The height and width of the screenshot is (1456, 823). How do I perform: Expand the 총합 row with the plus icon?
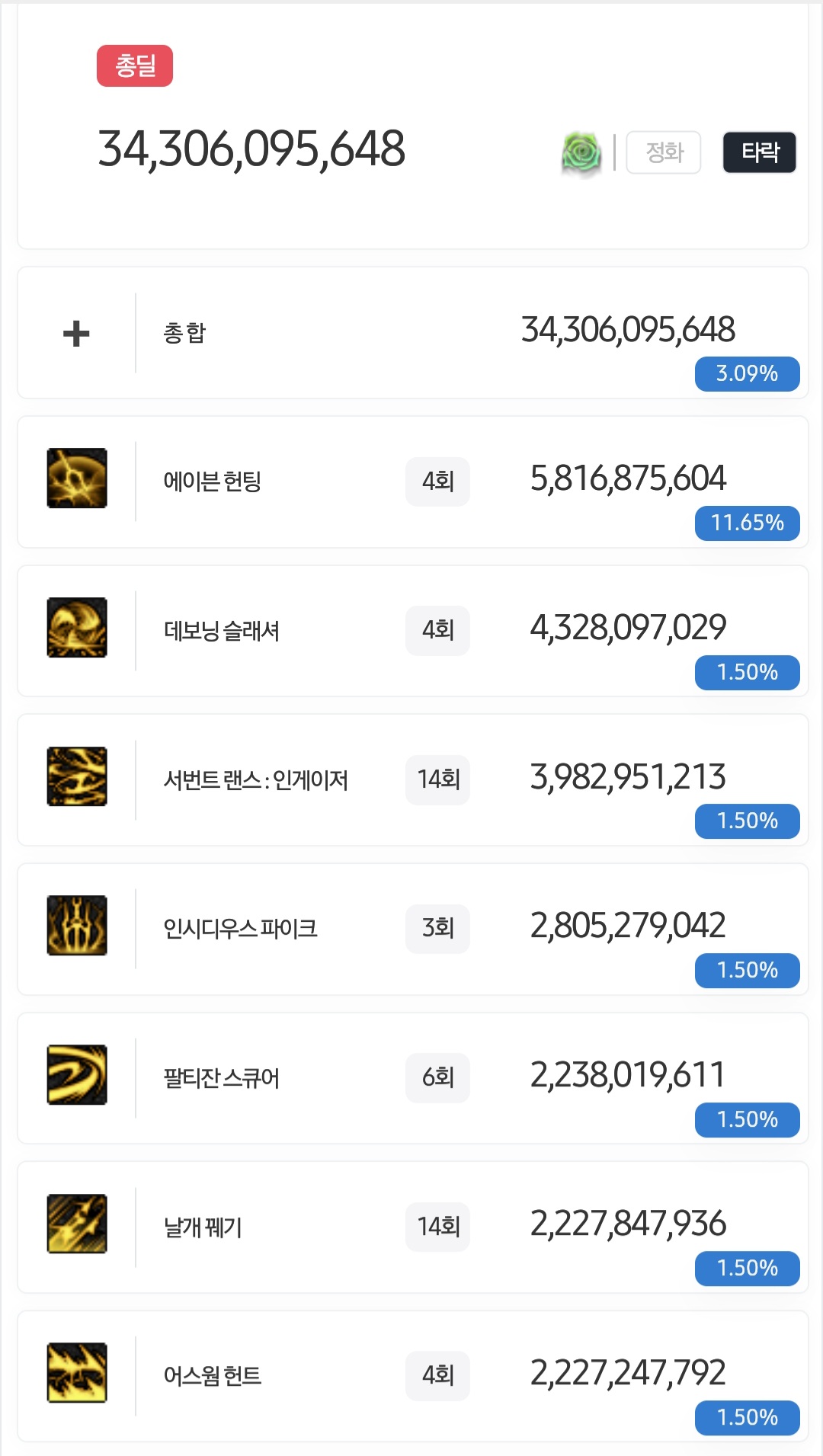[x=76, y=334]
